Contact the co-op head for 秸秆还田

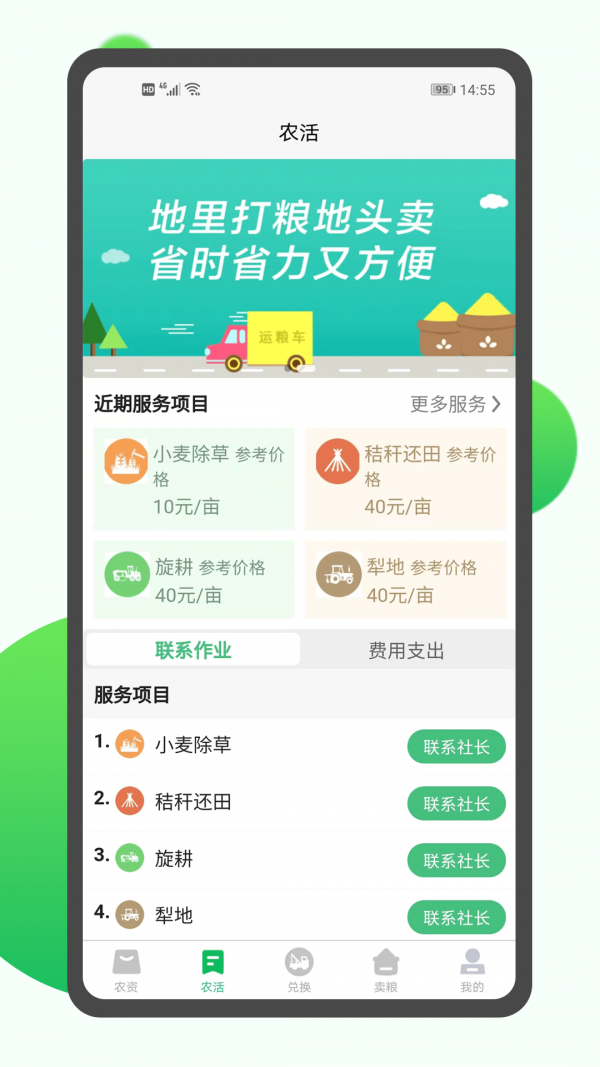pyautogui.click(x=456, y=804)
